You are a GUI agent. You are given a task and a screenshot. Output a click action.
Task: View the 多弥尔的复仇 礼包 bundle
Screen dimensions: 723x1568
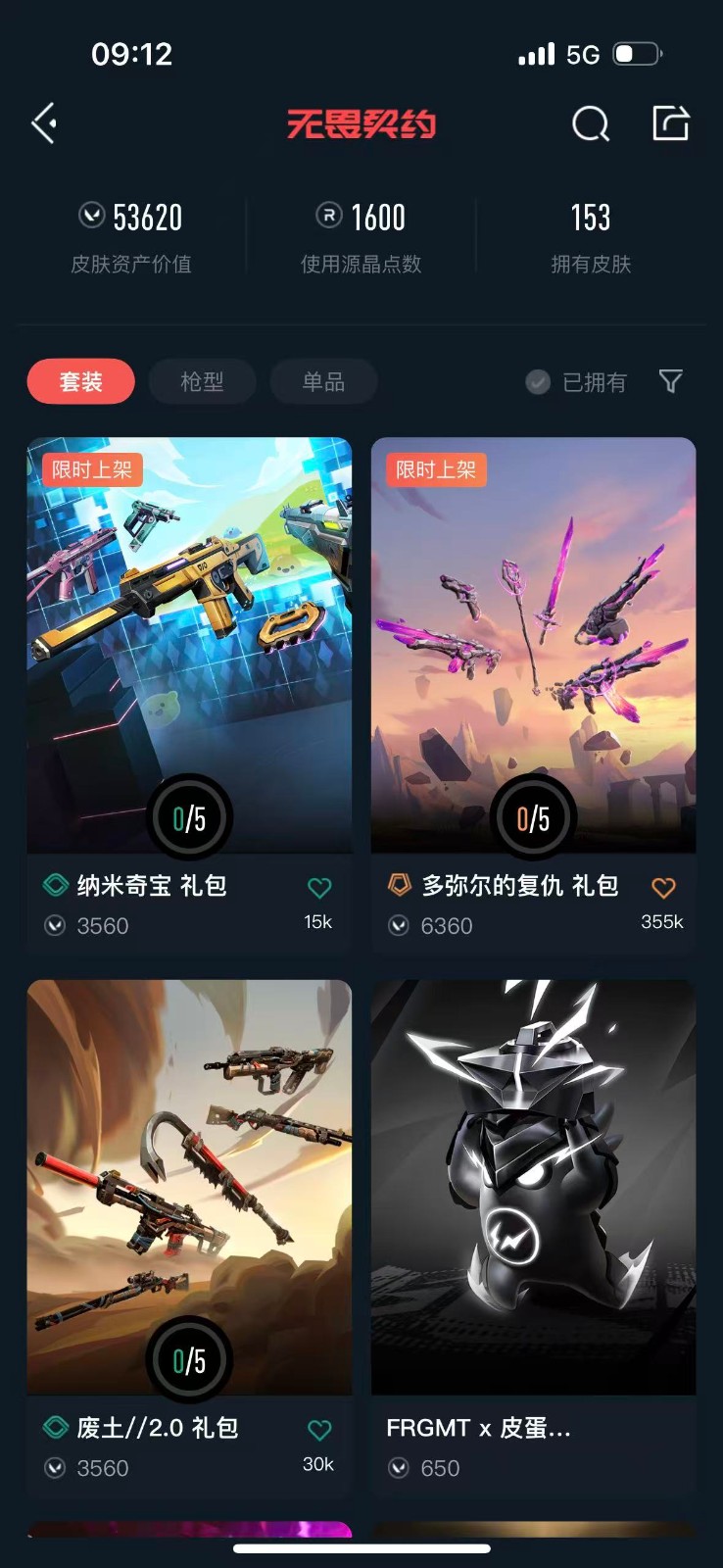(x=533, y=645)
